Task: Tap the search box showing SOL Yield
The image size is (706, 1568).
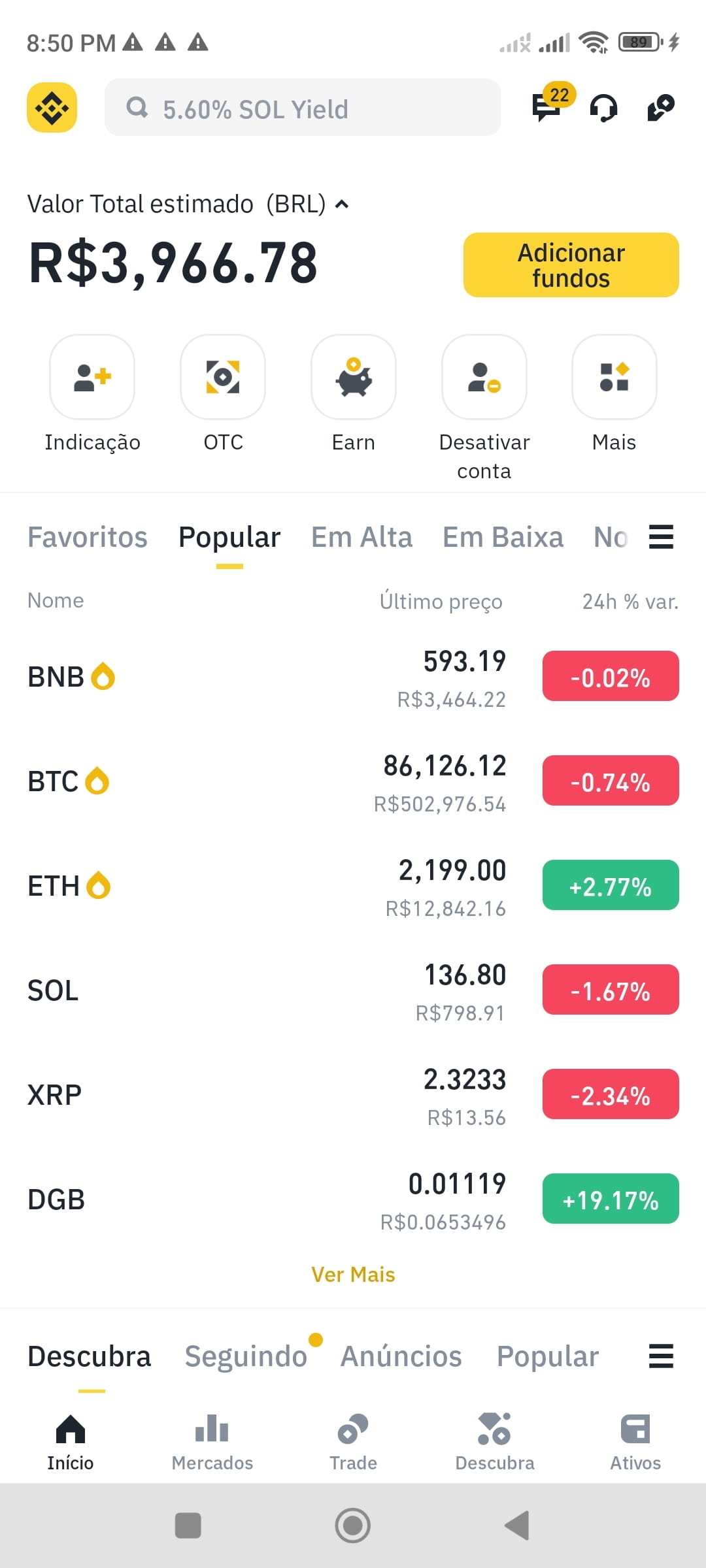Action: tap(303, 108)
